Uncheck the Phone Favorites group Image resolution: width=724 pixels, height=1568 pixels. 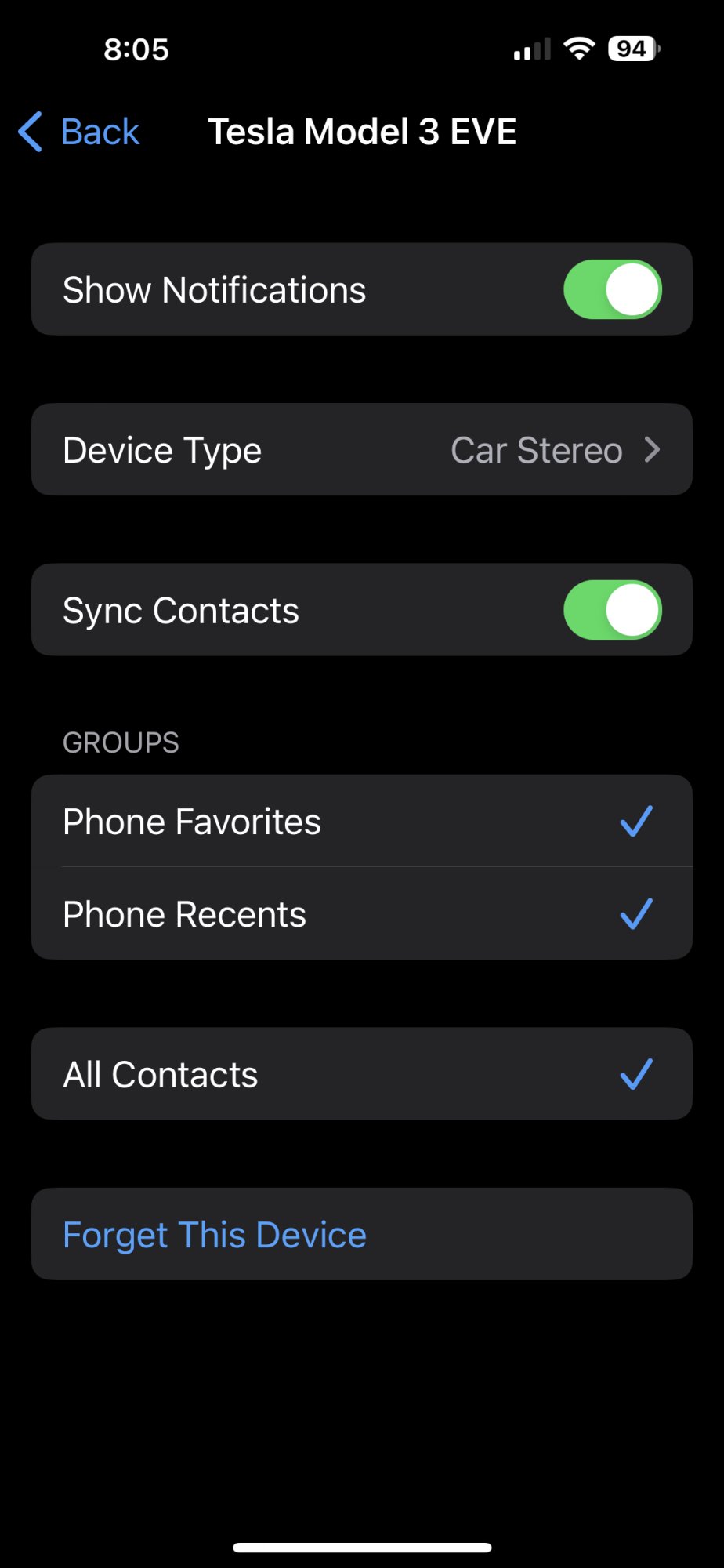click(x=361, y=822)
